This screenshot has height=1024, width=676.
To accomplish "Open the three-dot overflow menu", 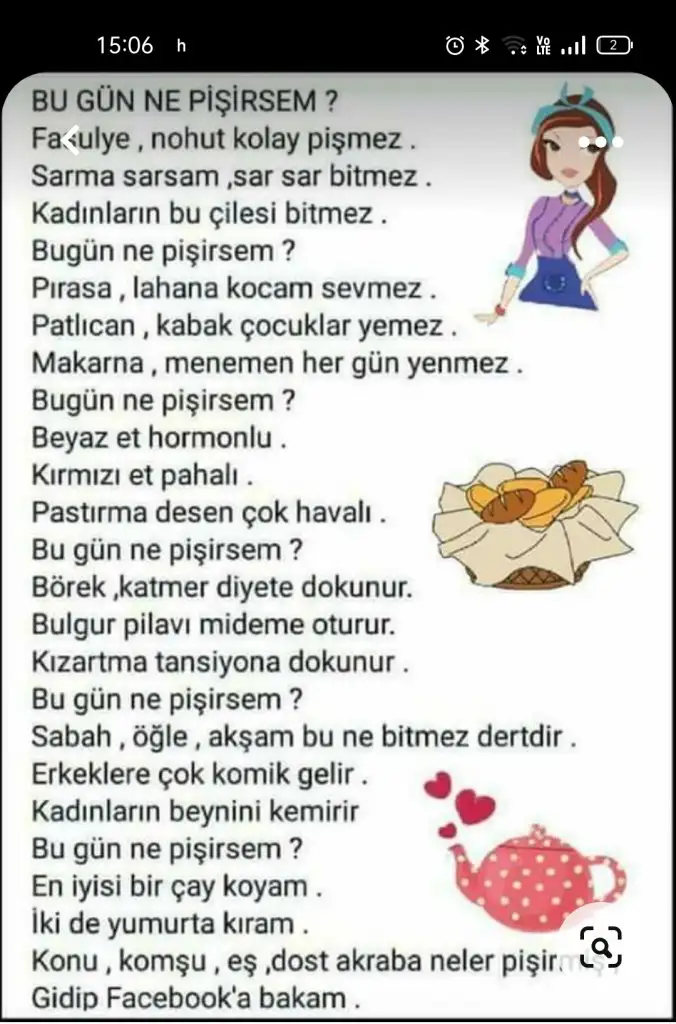I will click(601, 142).
